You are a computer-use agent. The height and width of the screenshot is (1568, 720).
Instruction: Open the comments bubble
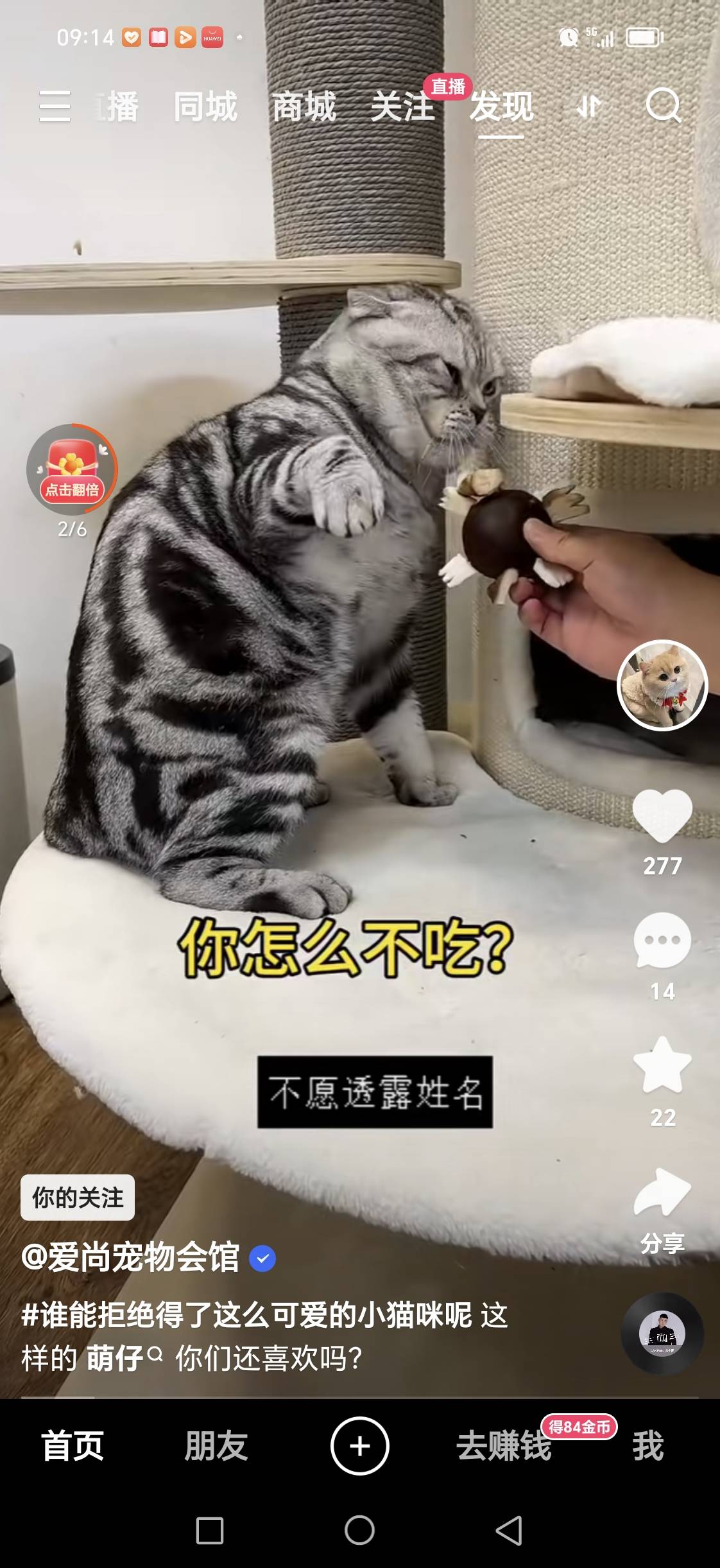pyautogui.click(x=662, y=941)
